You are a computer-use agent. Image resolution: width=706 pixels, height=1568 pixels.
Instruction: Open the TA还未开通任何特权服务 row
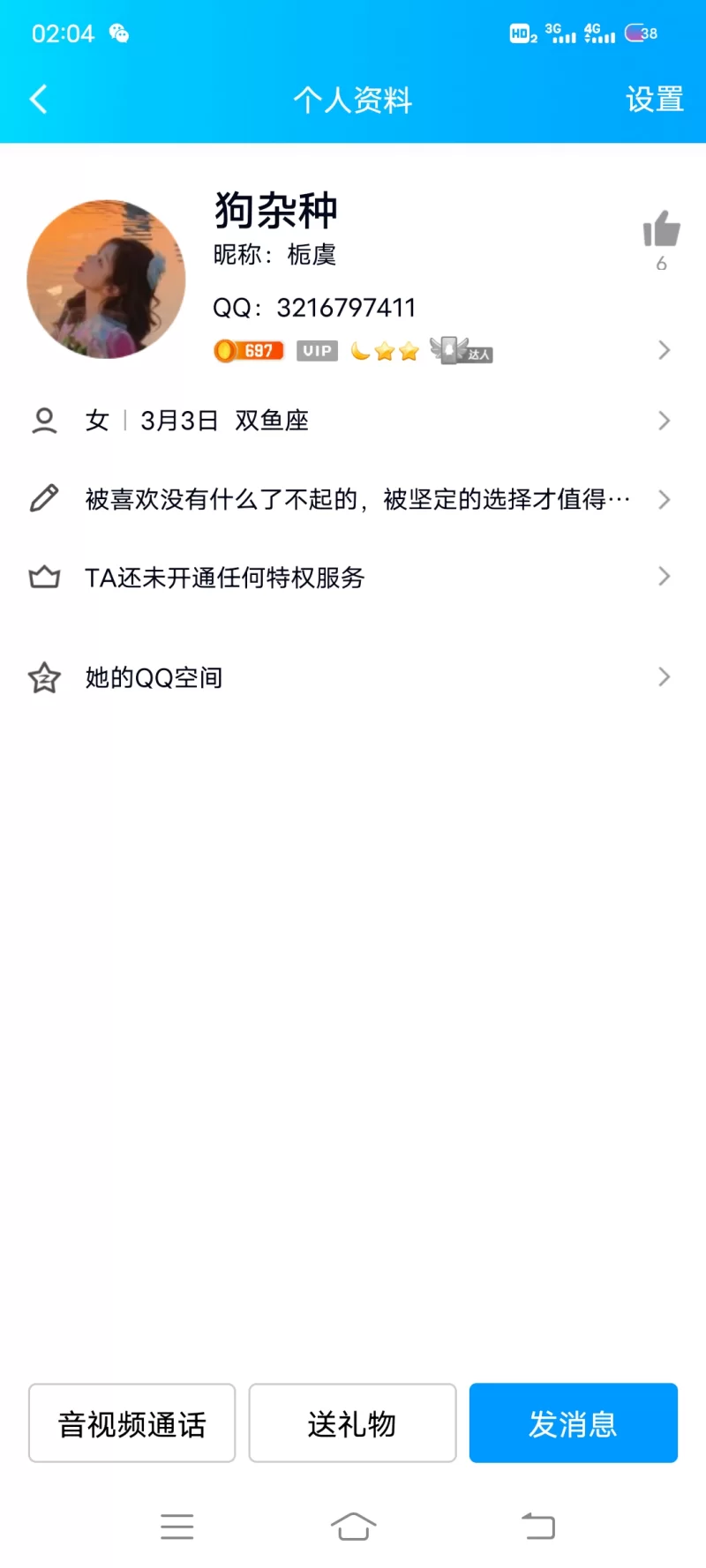[353, 578]
